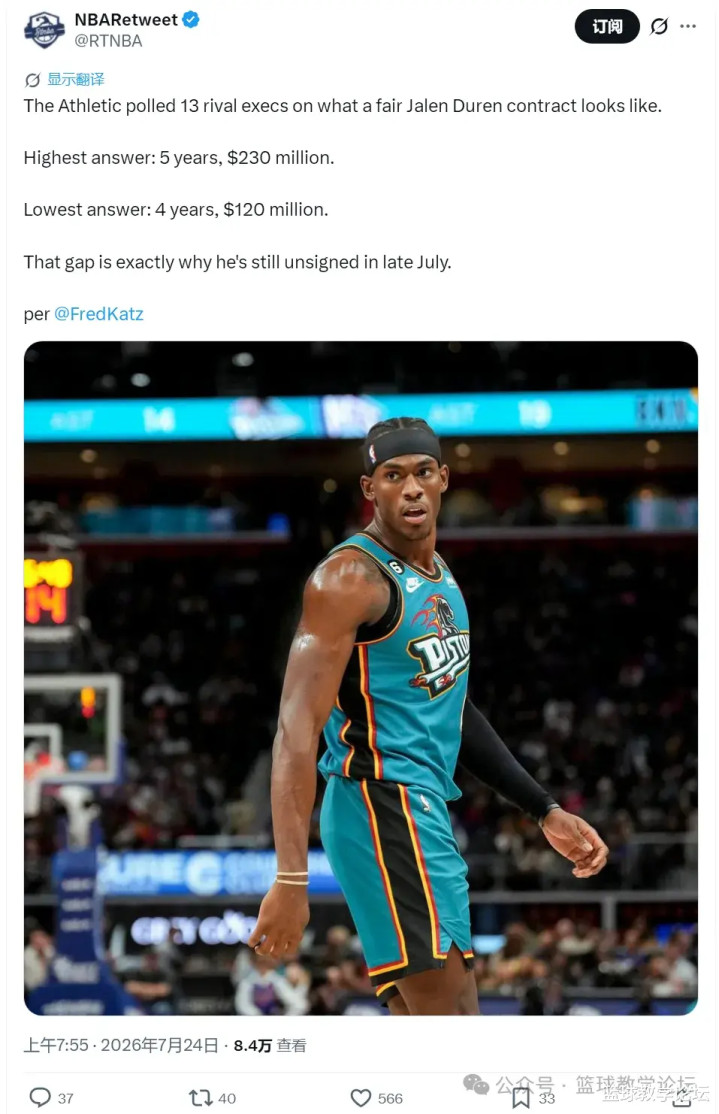
Task: Retweet this post
Action: 200,1098
